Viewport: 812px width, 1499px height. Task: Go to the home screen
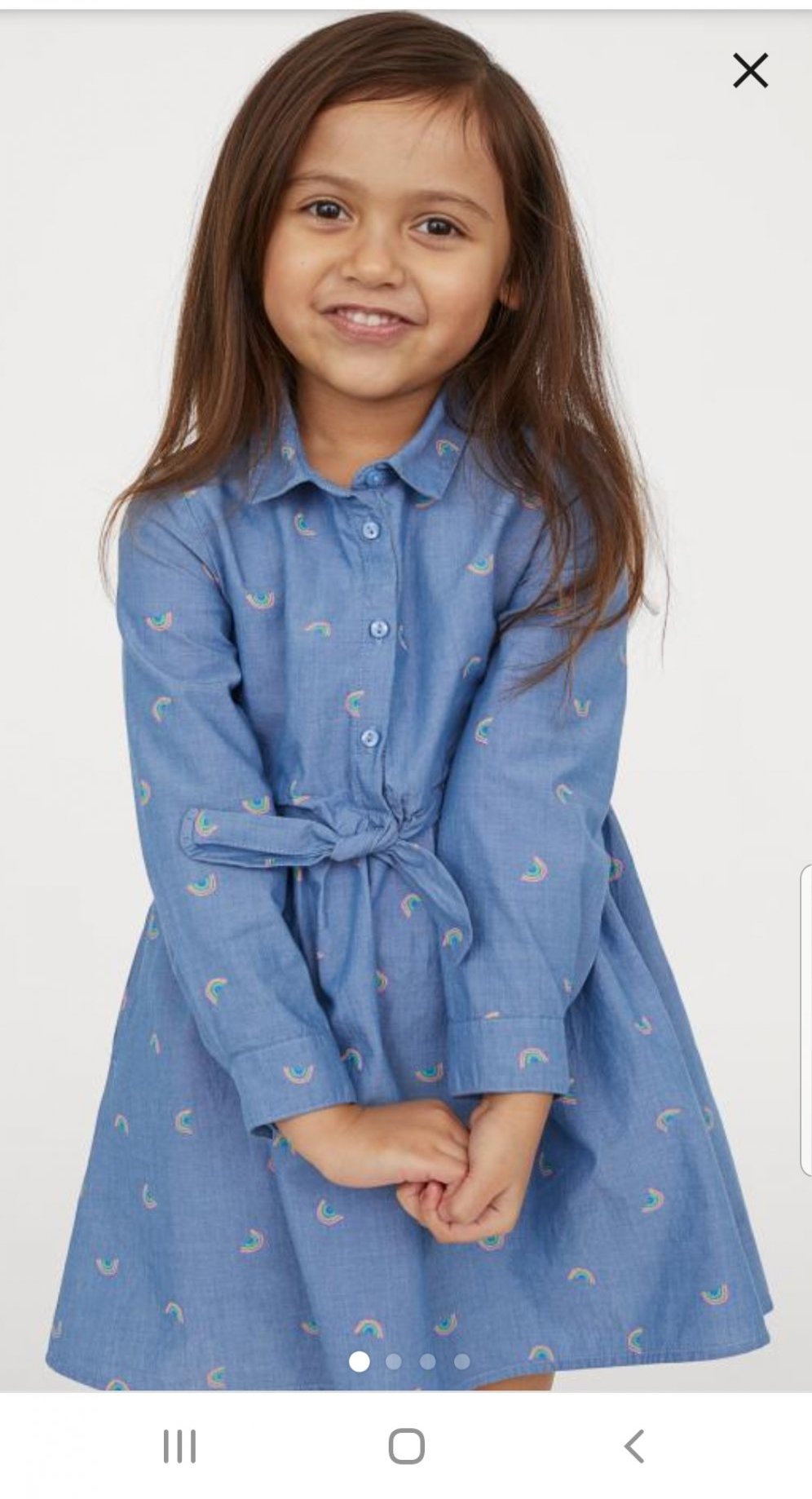[x=406, y=1446]
